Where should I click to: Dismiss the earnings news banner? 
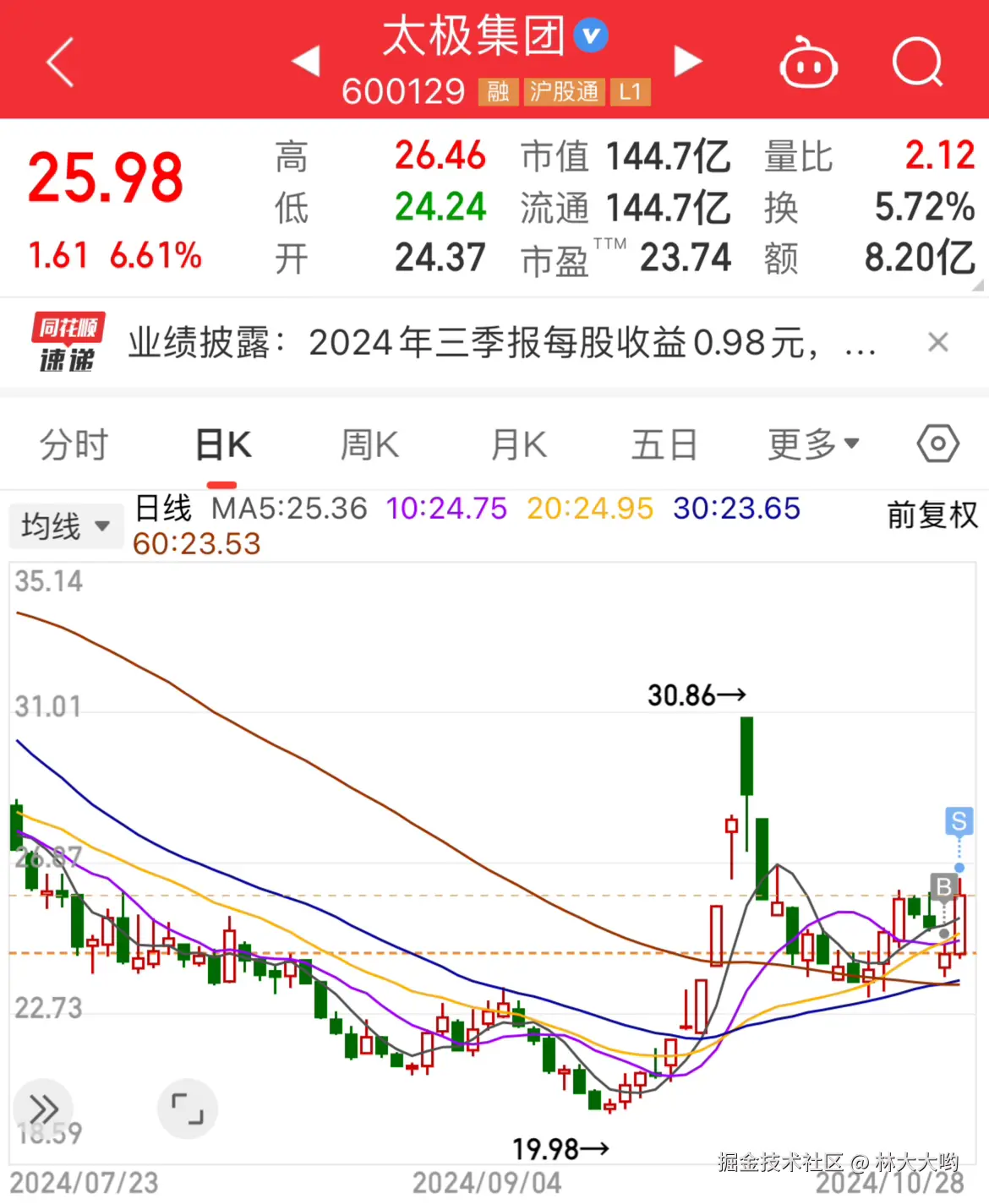[938, 341]
